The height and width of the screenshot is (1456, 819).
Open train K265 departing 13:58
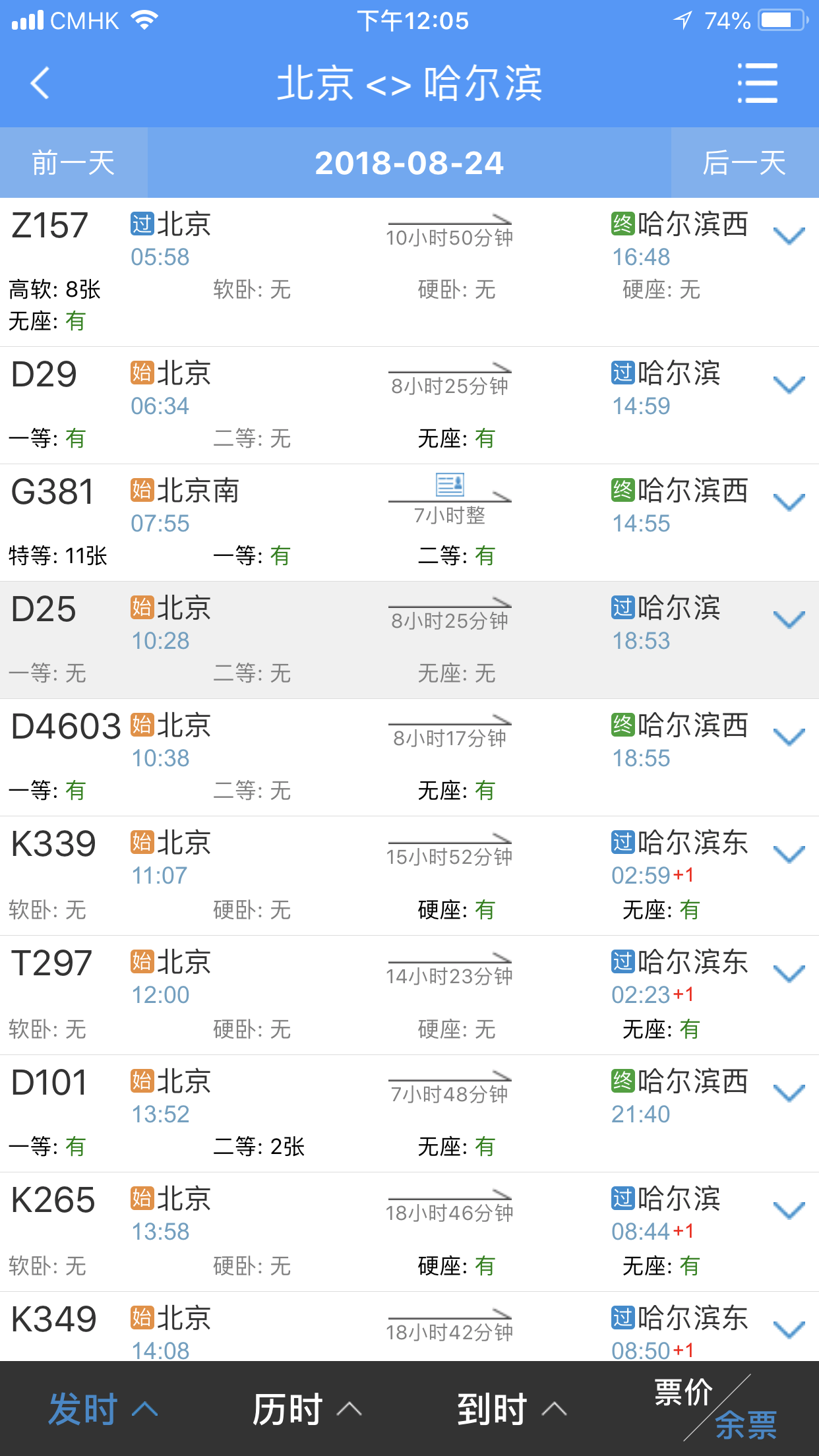point(409,1232)
